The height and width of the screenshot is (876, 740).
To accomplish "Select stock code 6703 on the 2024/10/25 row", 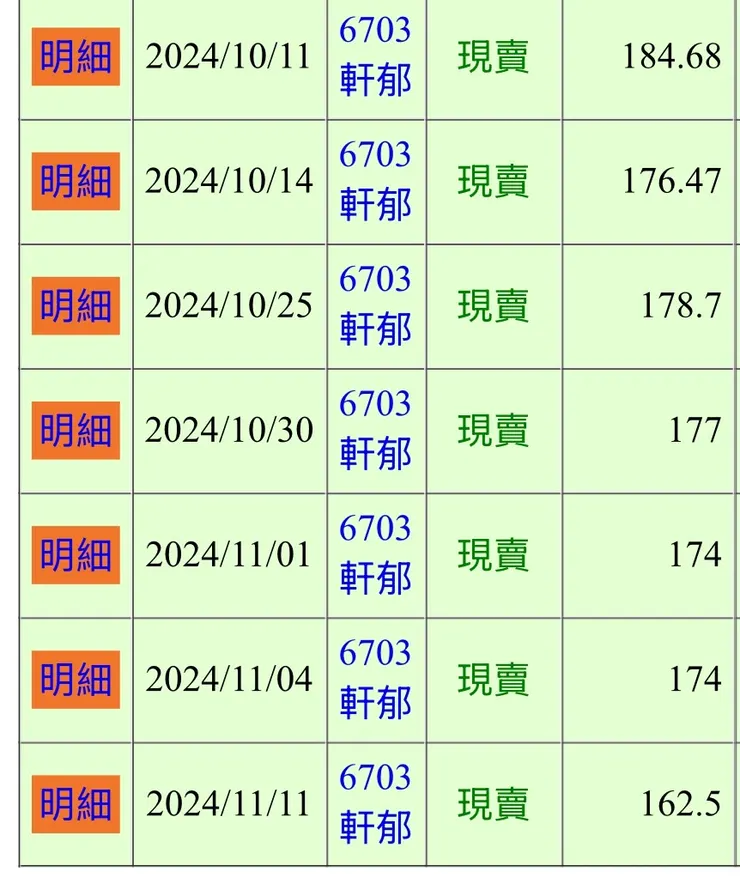I will 377,281.
